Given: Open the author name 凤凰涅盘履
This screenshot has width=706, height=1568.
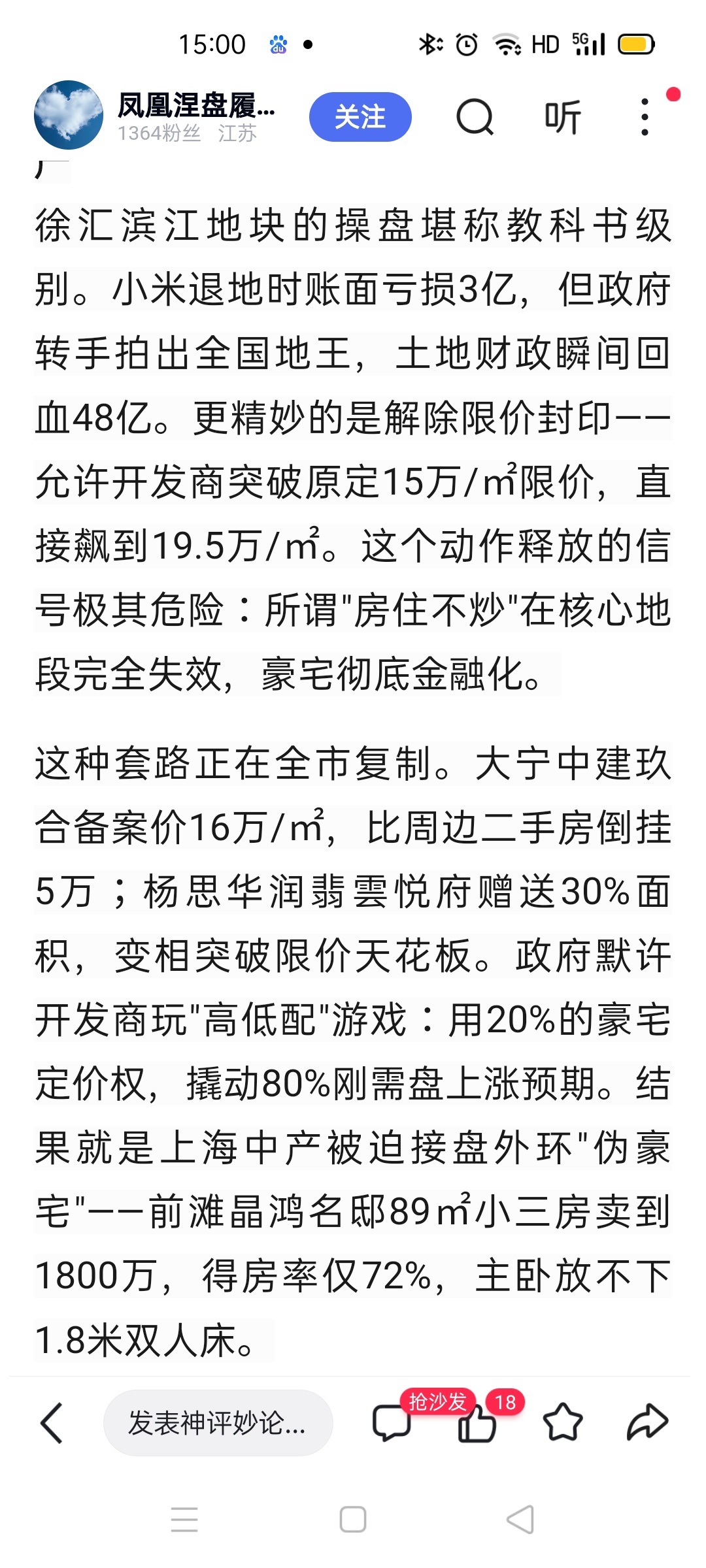Looking at the screenshot, I should coord(196,105).
